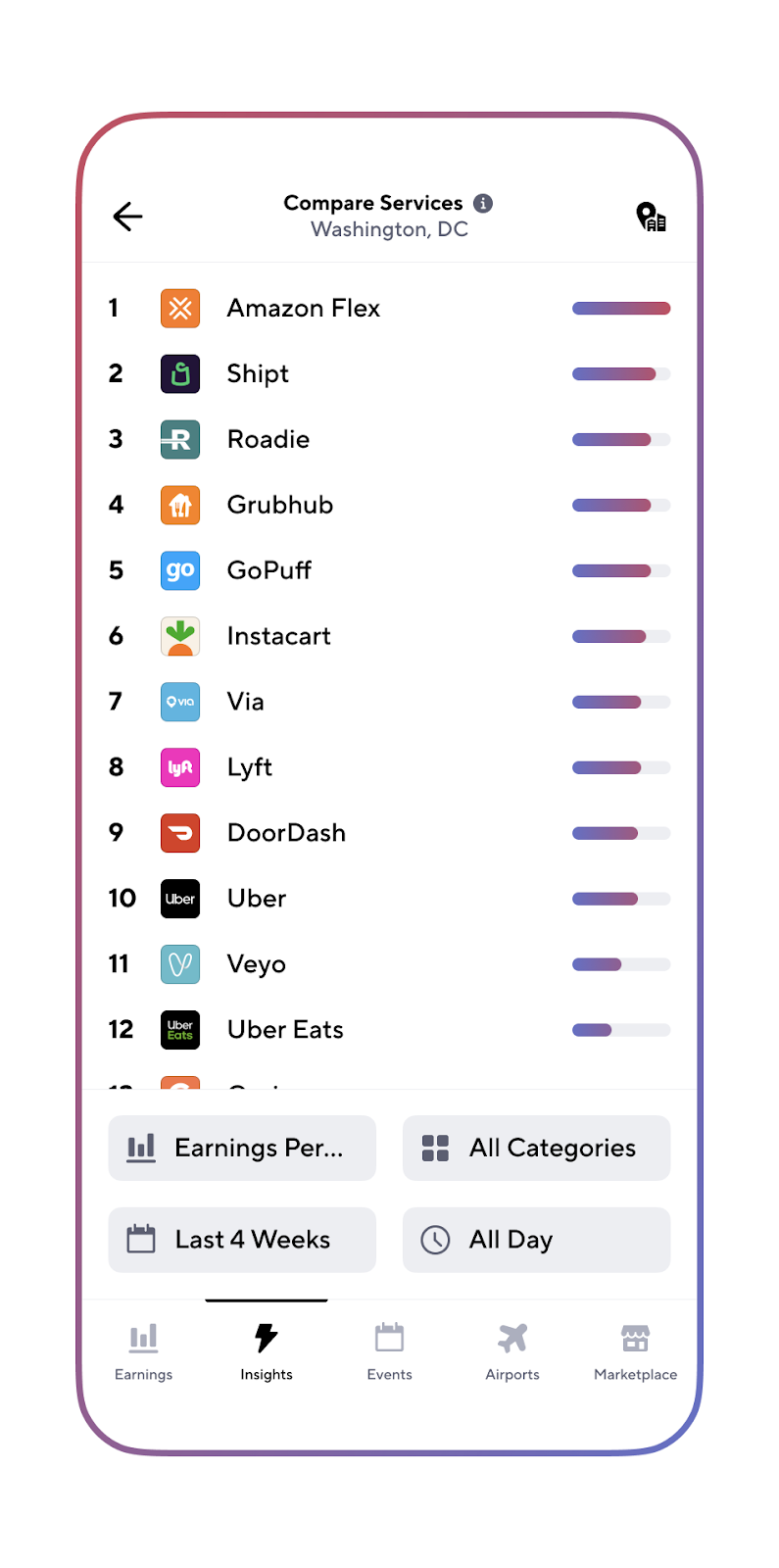Open the info icon beside Compare Services
Viewport: 779px width, 1568px height.
tap(483, 203)
